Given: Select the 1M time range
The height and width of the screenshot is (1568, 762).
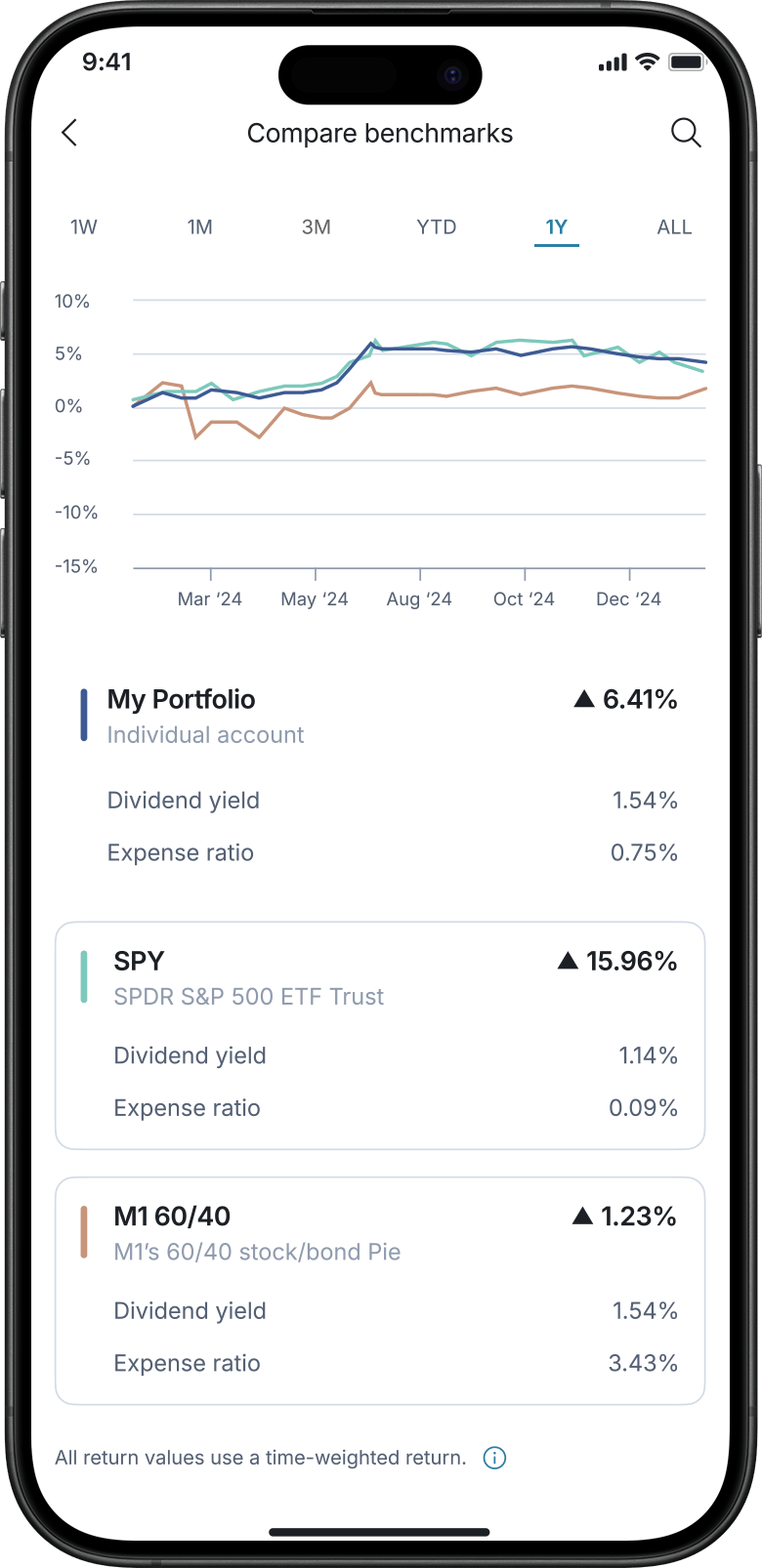Looking at the screenshot, I should click(x=199, y=227).
